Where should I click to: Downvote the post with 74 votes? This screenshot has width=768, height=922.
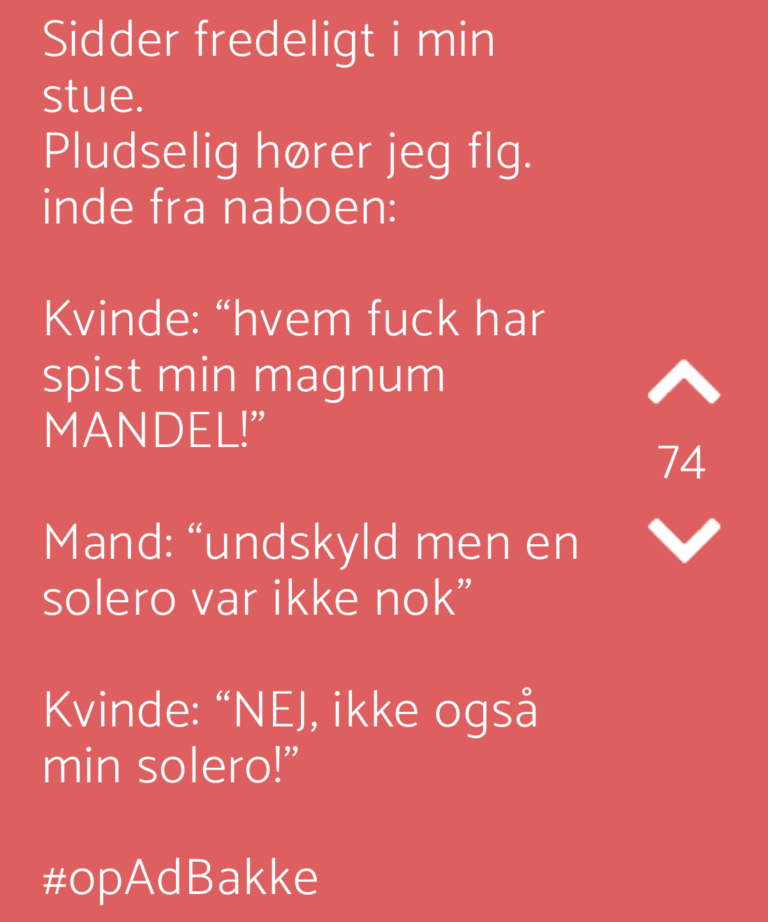coord(684,540)
